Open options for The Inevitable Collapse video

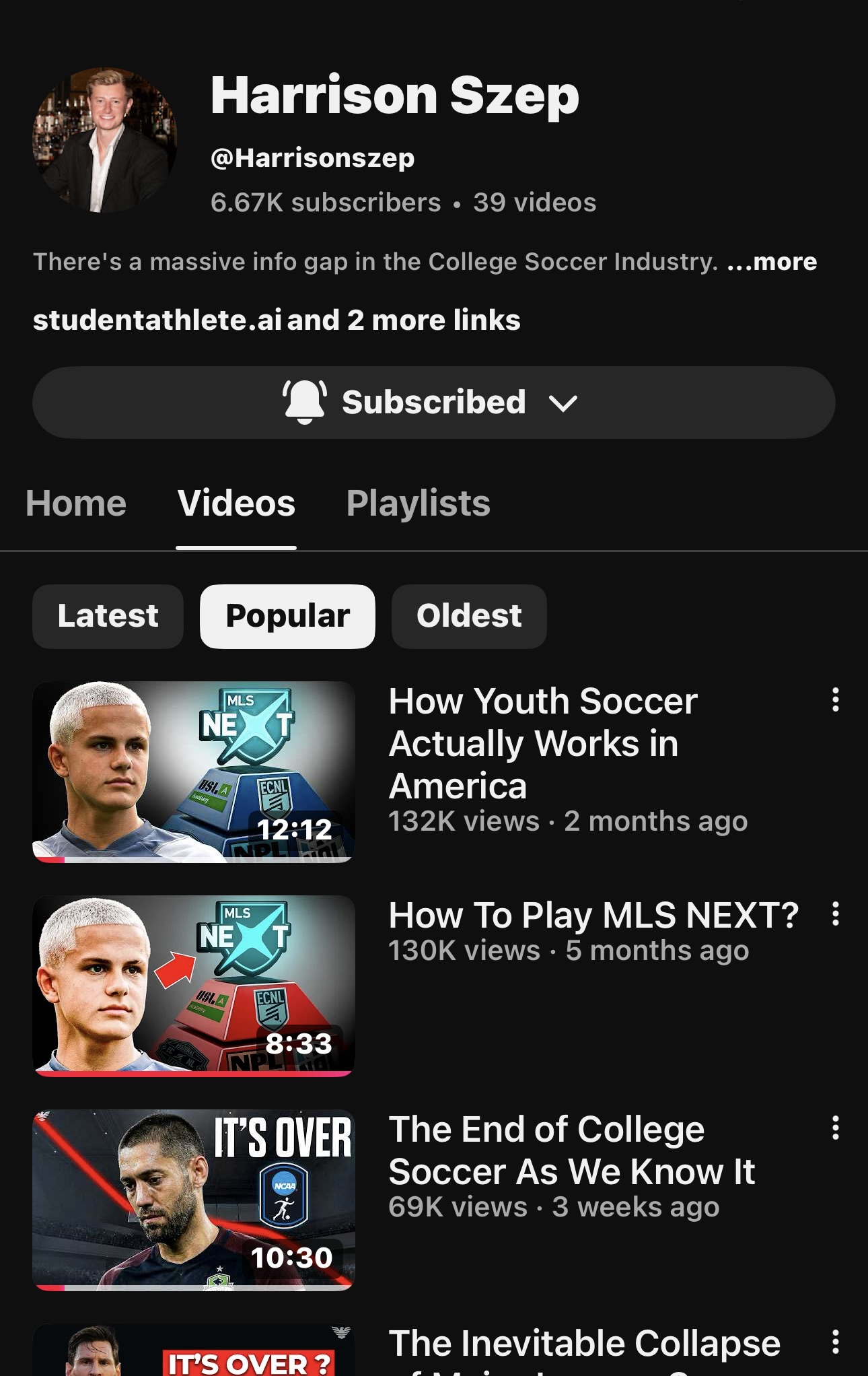coord(835,1342)
